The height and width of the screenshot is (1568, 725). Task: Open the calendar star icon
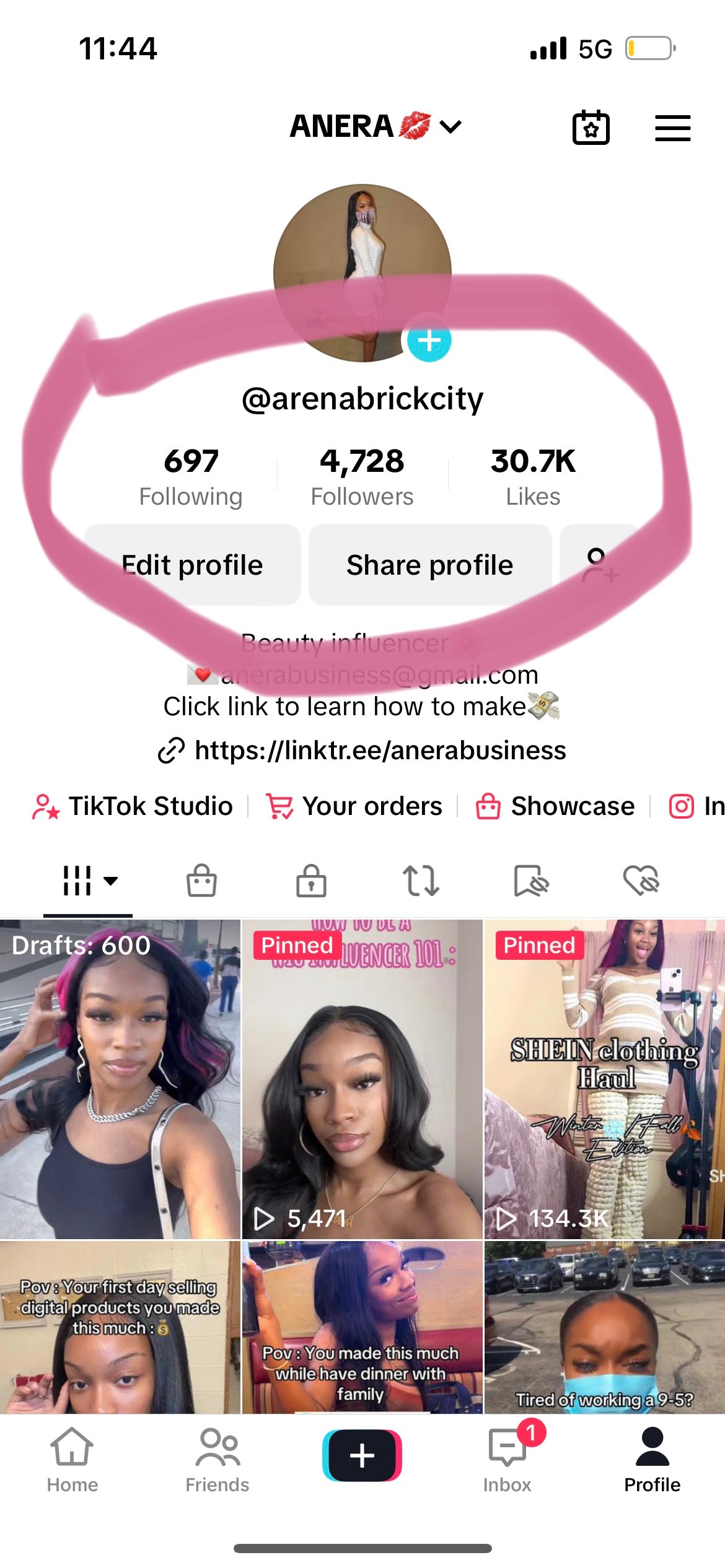[591, 128]
